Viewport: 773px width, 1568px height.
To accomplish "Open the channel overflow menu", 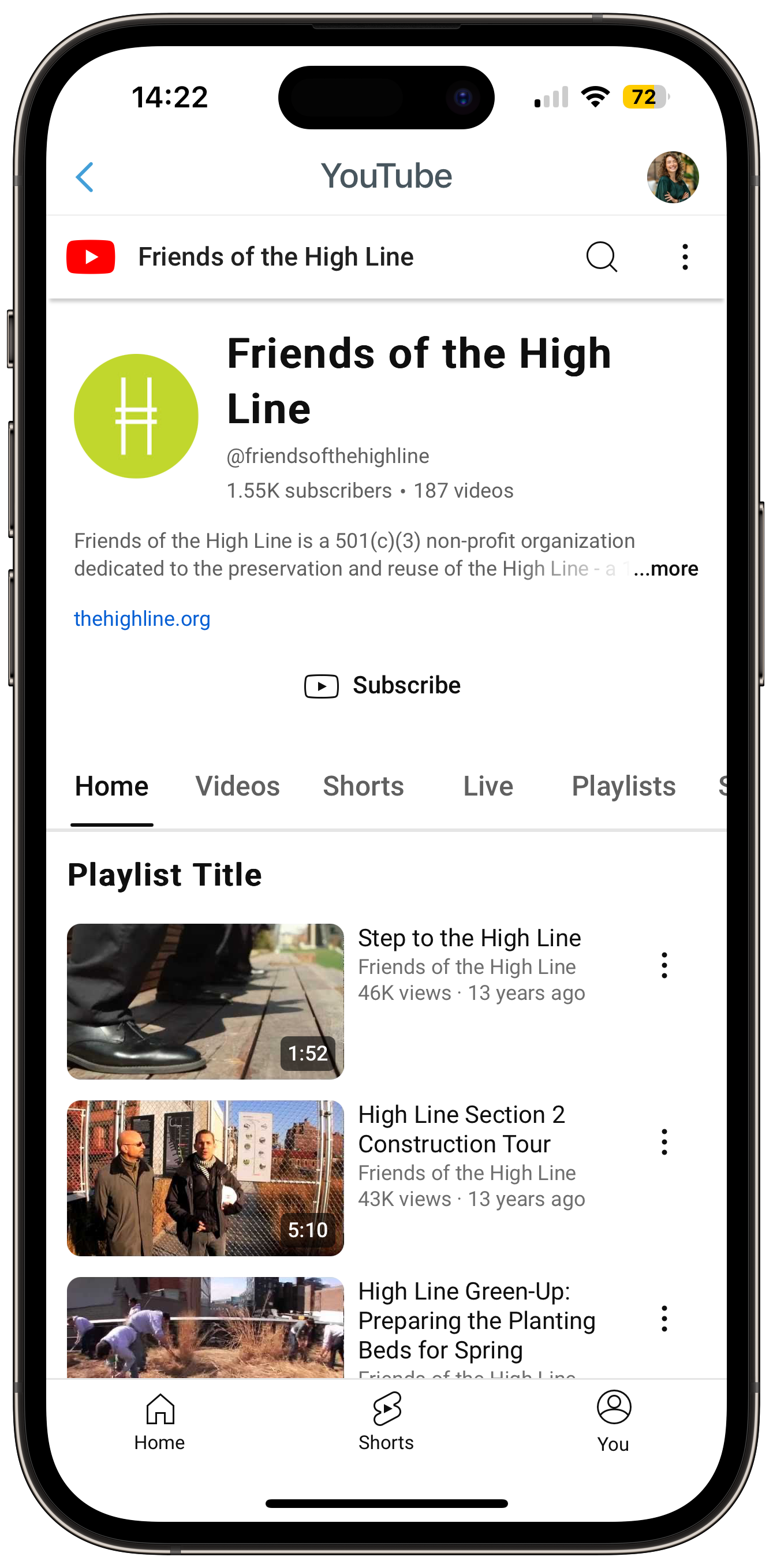I will click(685, 257).
